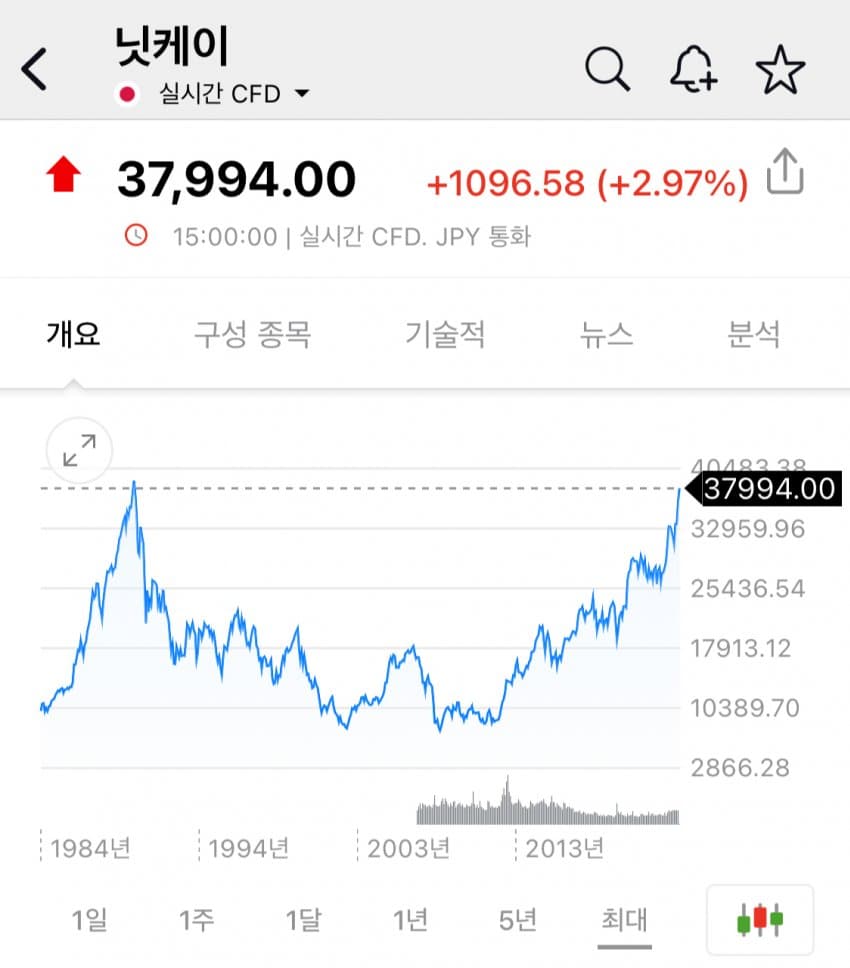Open the 분석 tab
The width and height of the screenshot is (850, 968).
tap(754, 334)
